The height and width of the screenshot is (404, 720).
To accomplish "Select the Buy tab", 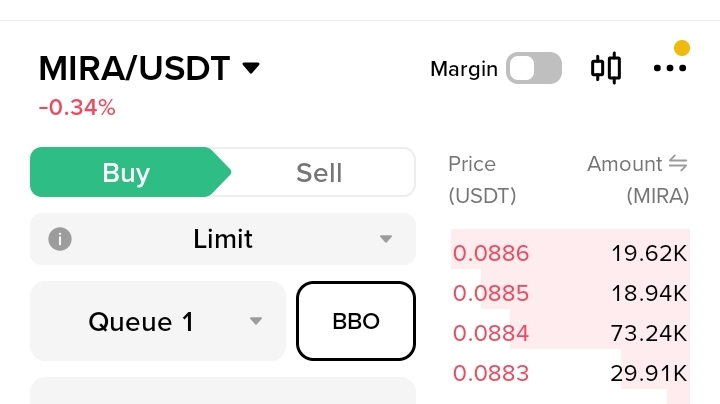I will 126,173.
